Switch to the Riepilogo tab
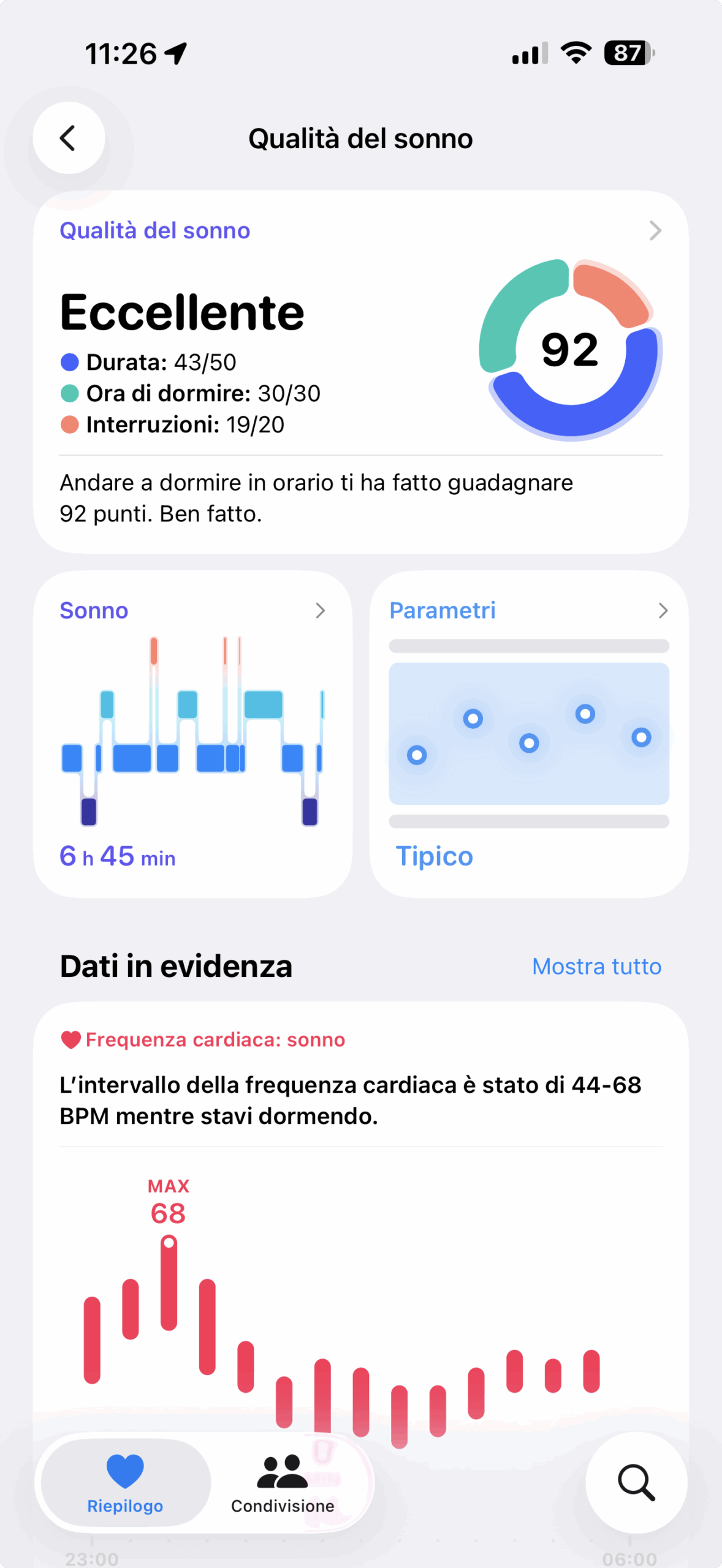 pyautogui.click(x=126, y=1482)
